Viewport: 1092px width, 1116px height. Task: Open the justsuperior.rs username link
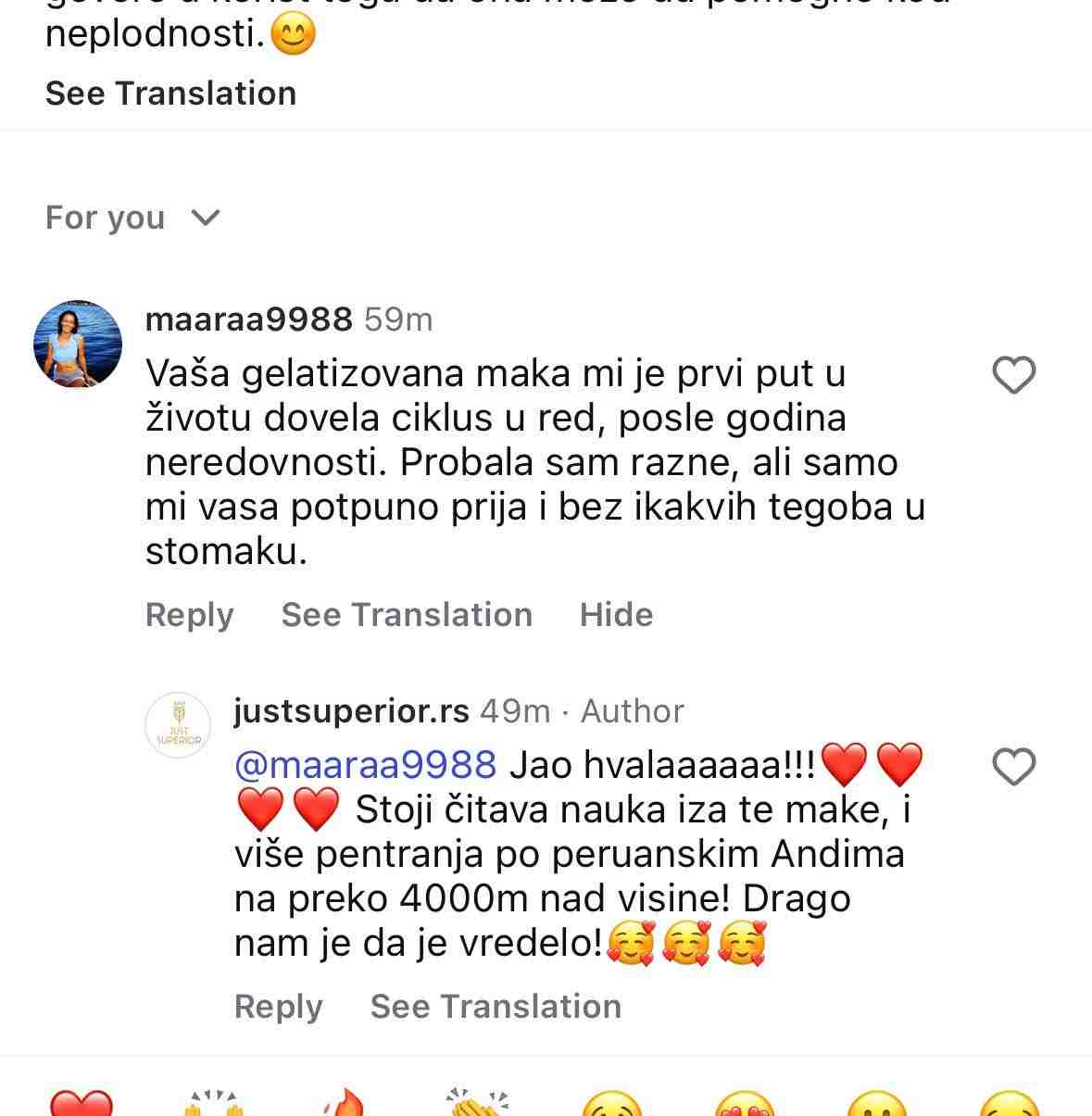pyautogui.click(x=351, y=711)
